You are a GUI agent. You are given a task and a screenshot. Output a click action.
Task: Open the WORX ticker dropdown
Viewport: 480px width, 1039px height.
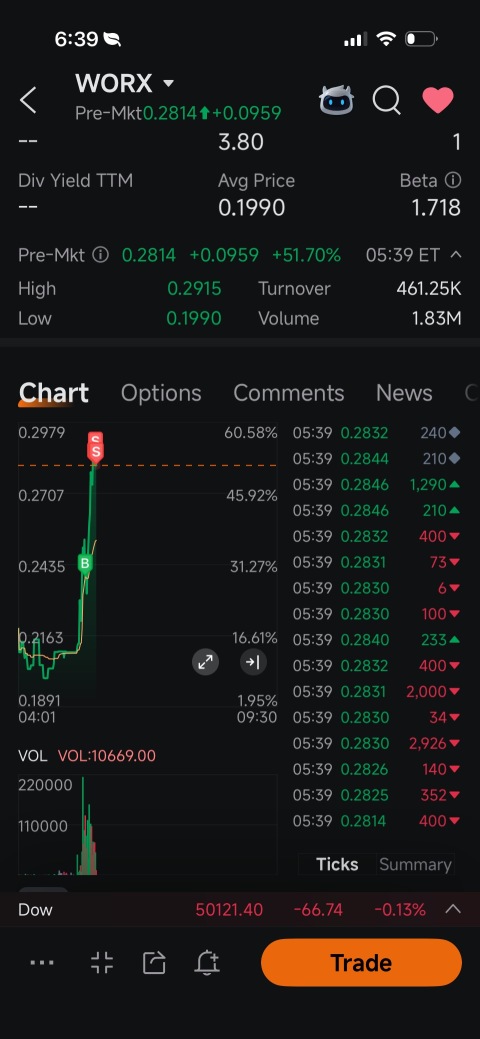tap(168, 83)
